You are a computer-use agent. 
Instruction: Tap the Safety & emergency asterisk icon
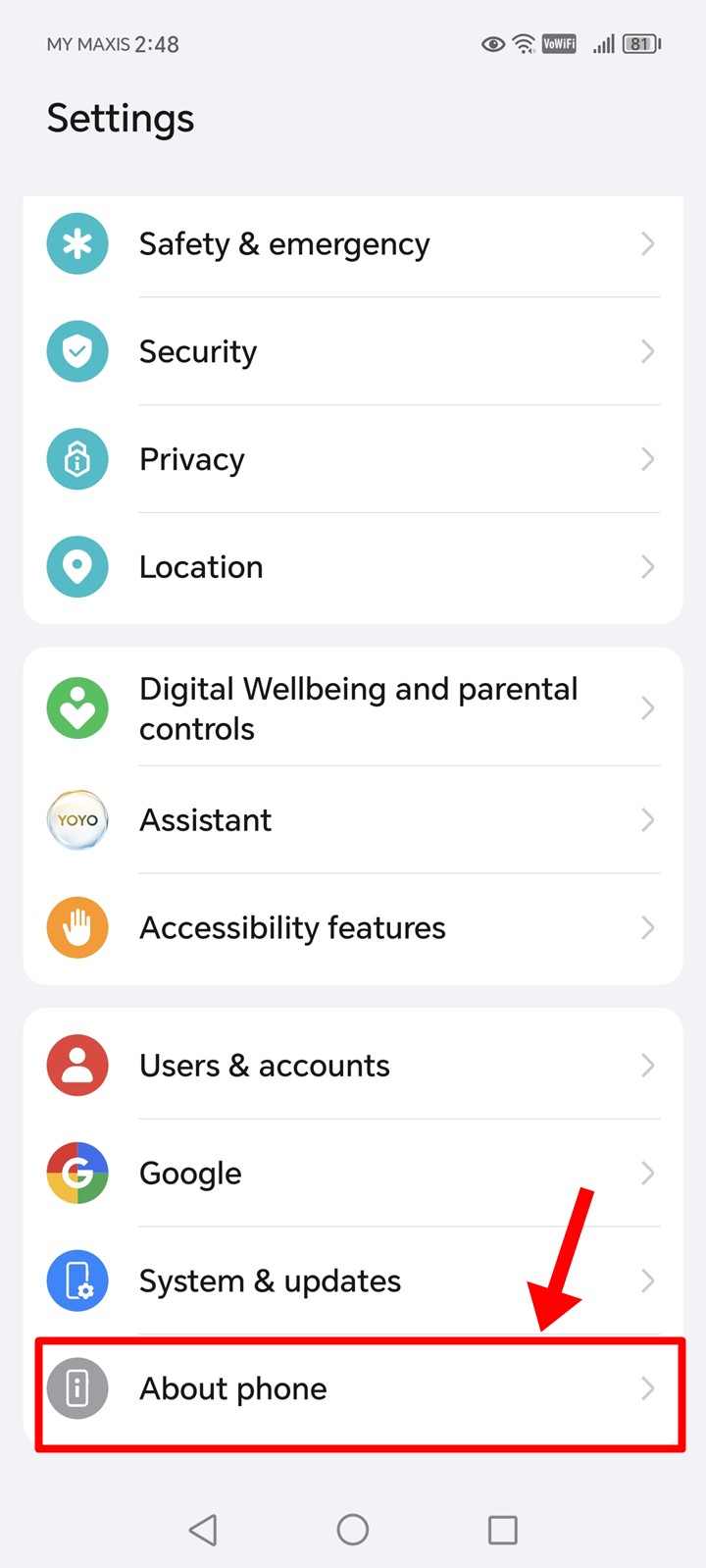[x=77, y=243]
